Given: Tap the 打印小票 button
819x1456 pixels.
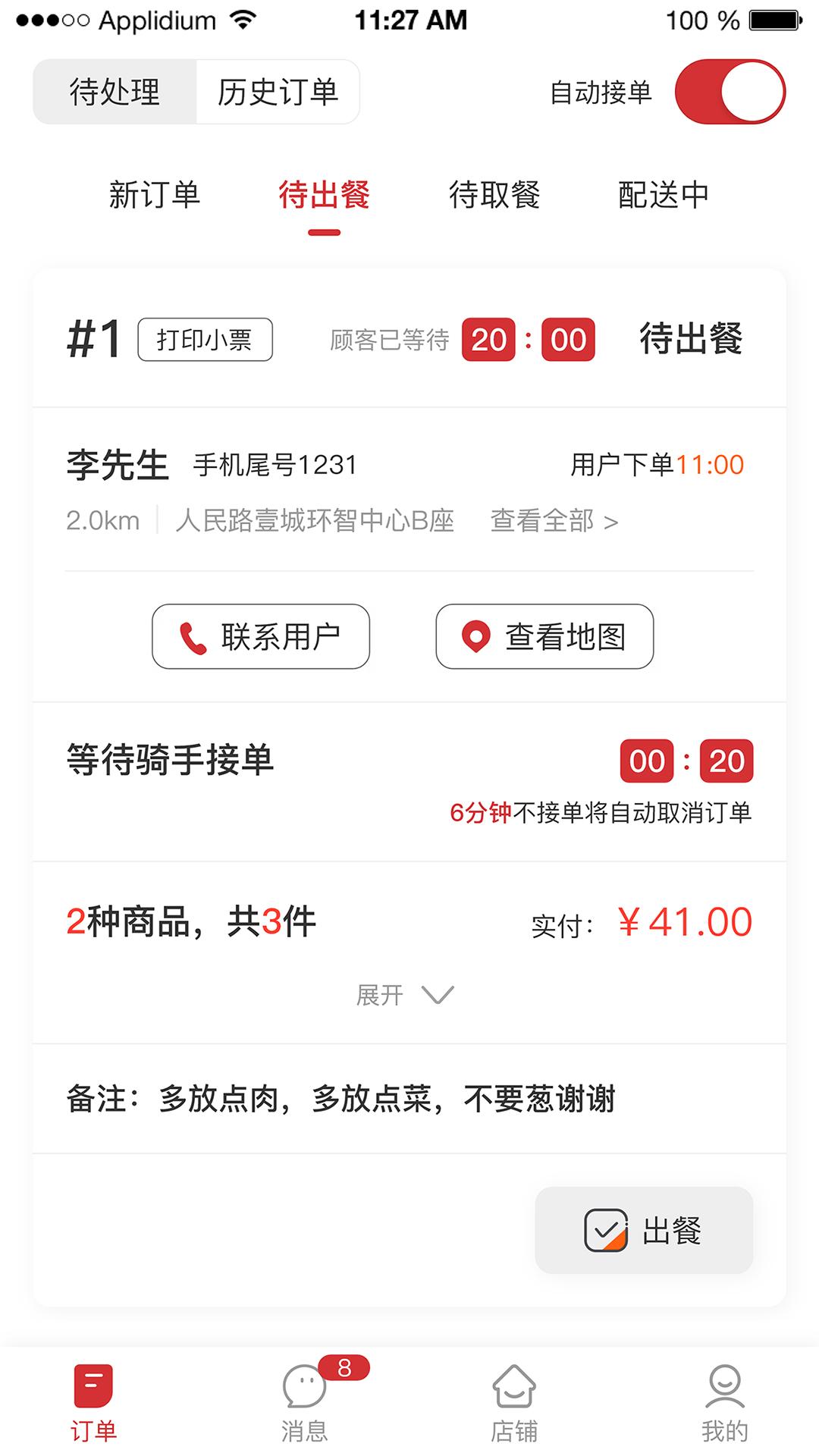Looking at the screenshot, I should point(205,339).
